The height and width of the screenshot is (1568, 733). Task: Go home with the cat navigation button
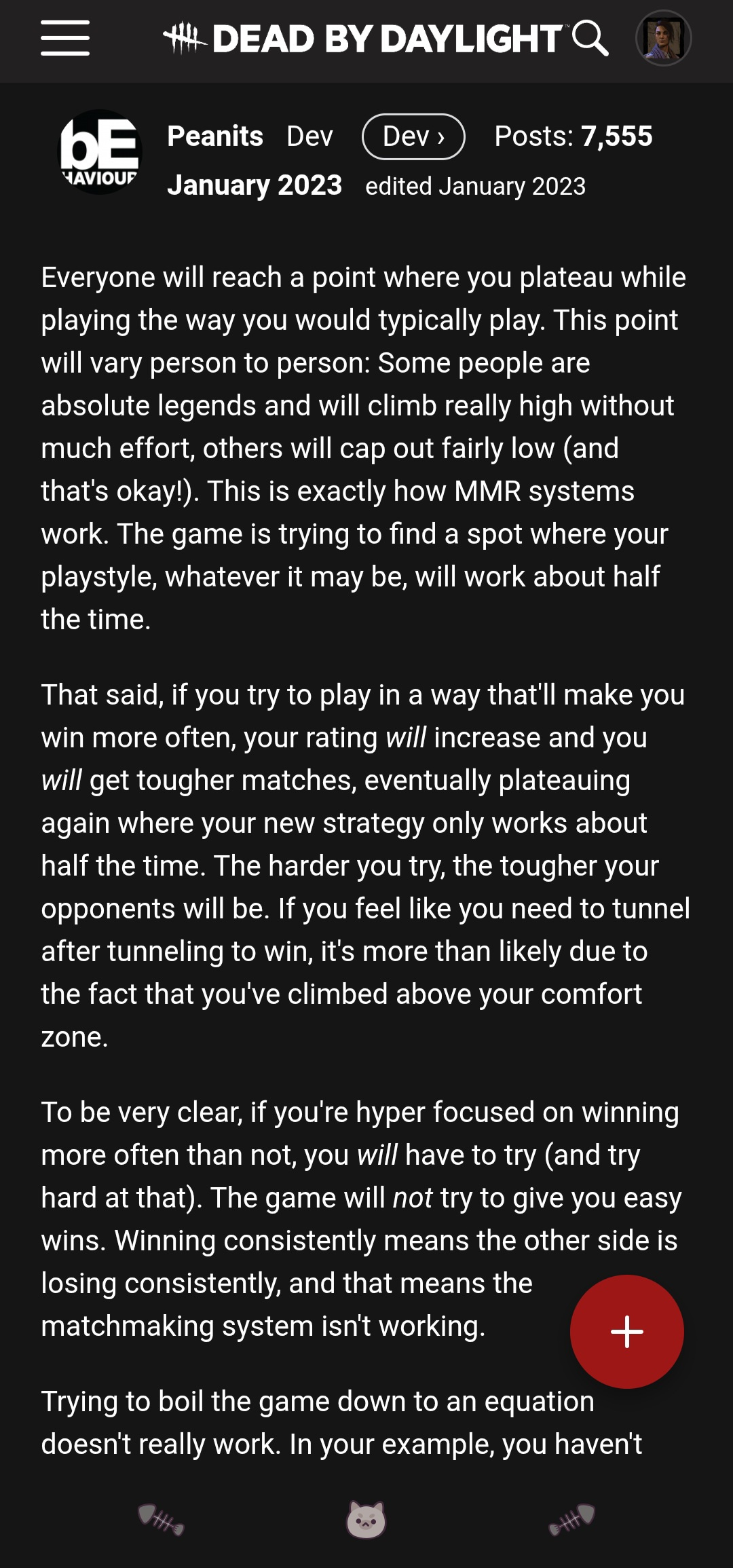[x=366, y=1519]
